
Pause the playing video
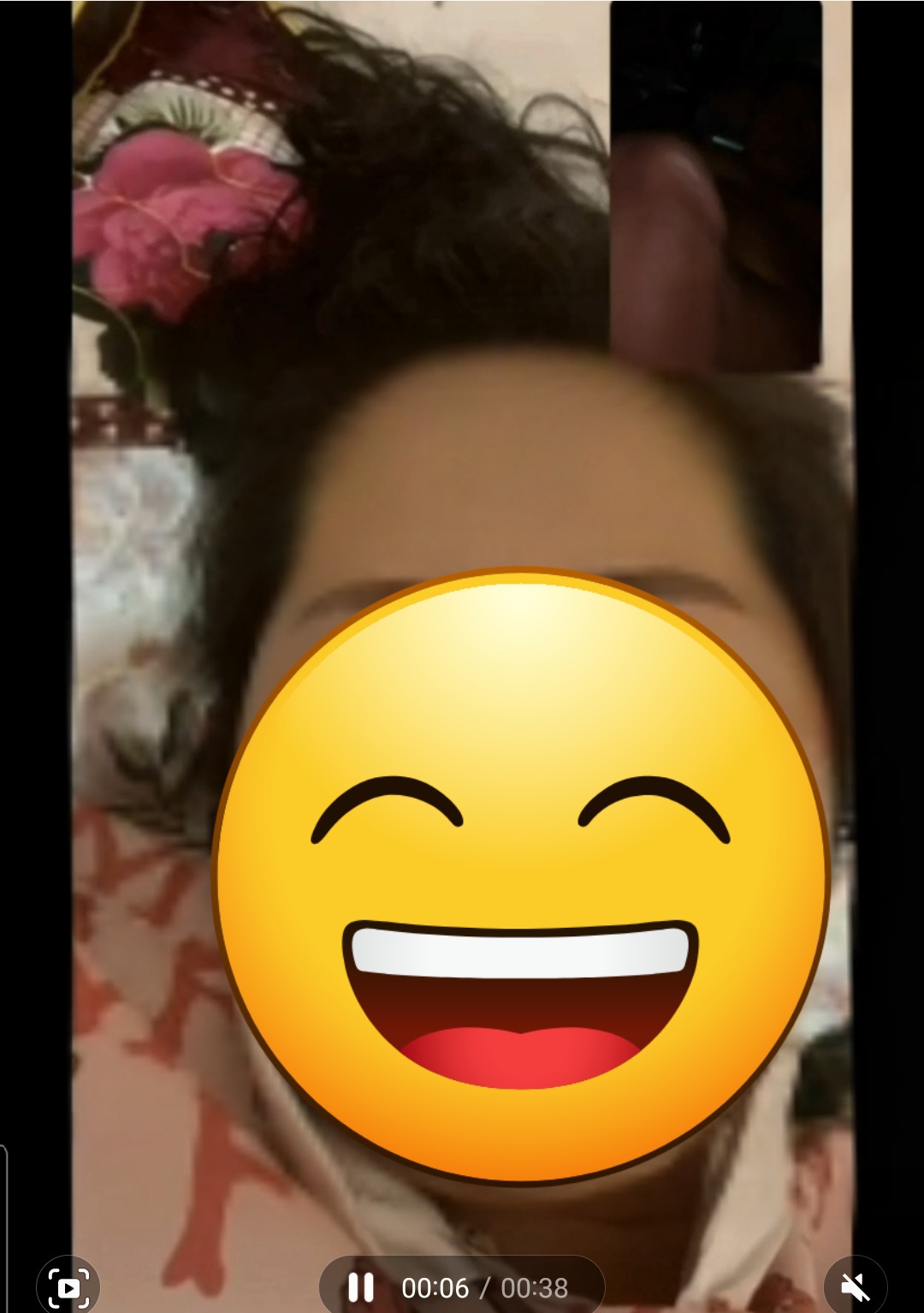361,1286
